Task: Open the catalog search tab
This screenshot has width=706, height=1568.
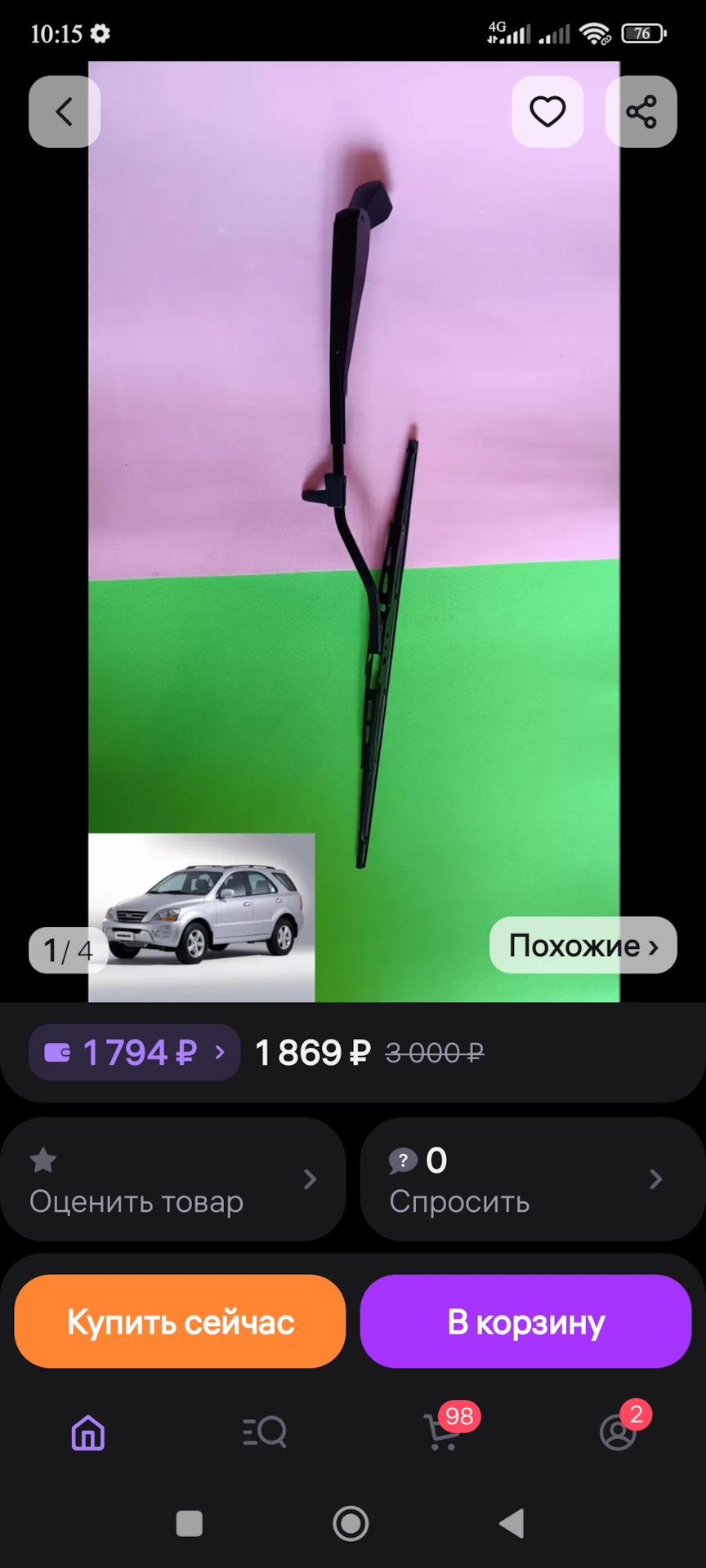Action: pos(265,1432)
